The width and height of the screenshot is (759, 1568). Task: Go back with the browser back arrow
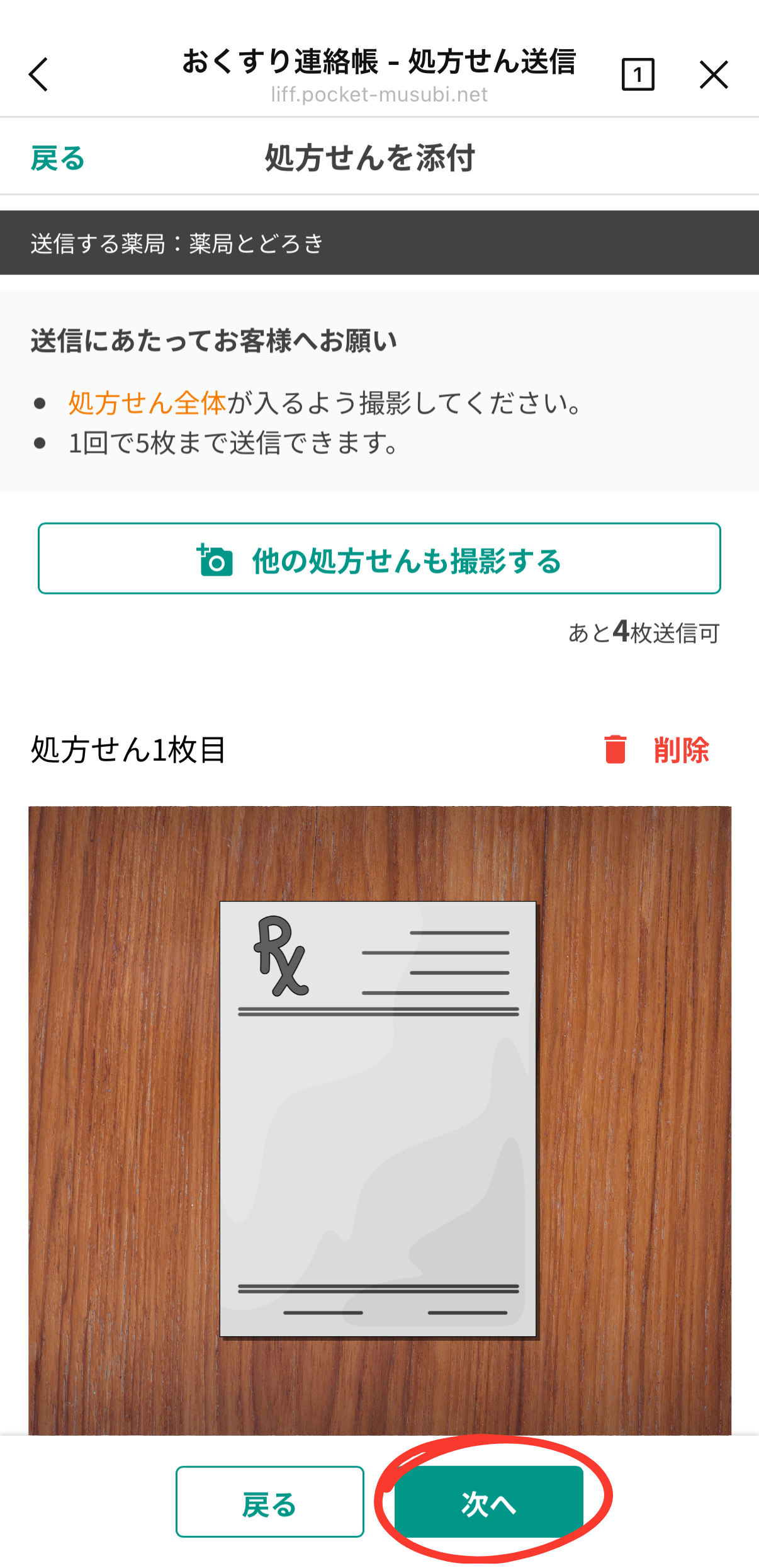39,75
